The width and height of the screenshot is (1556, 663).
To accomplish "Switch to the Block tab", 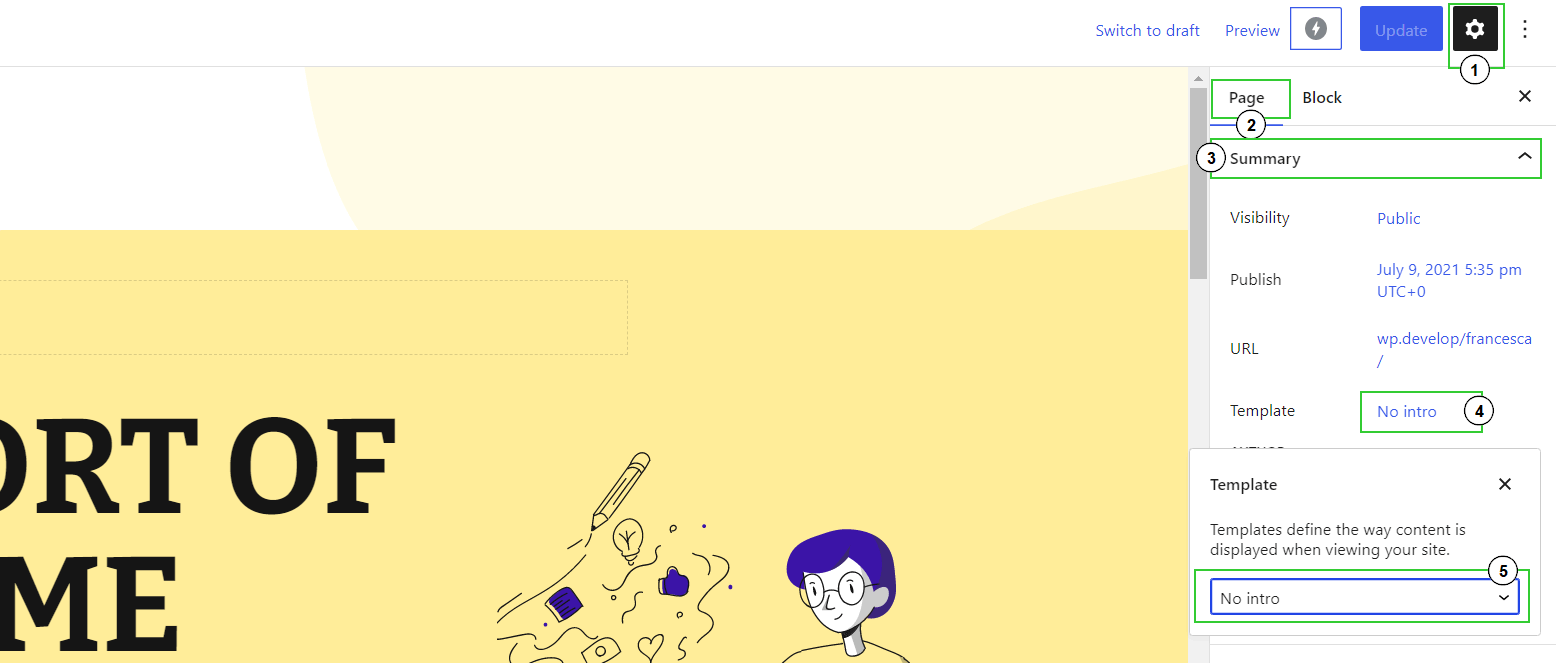I will click(x=1322, y=98).
